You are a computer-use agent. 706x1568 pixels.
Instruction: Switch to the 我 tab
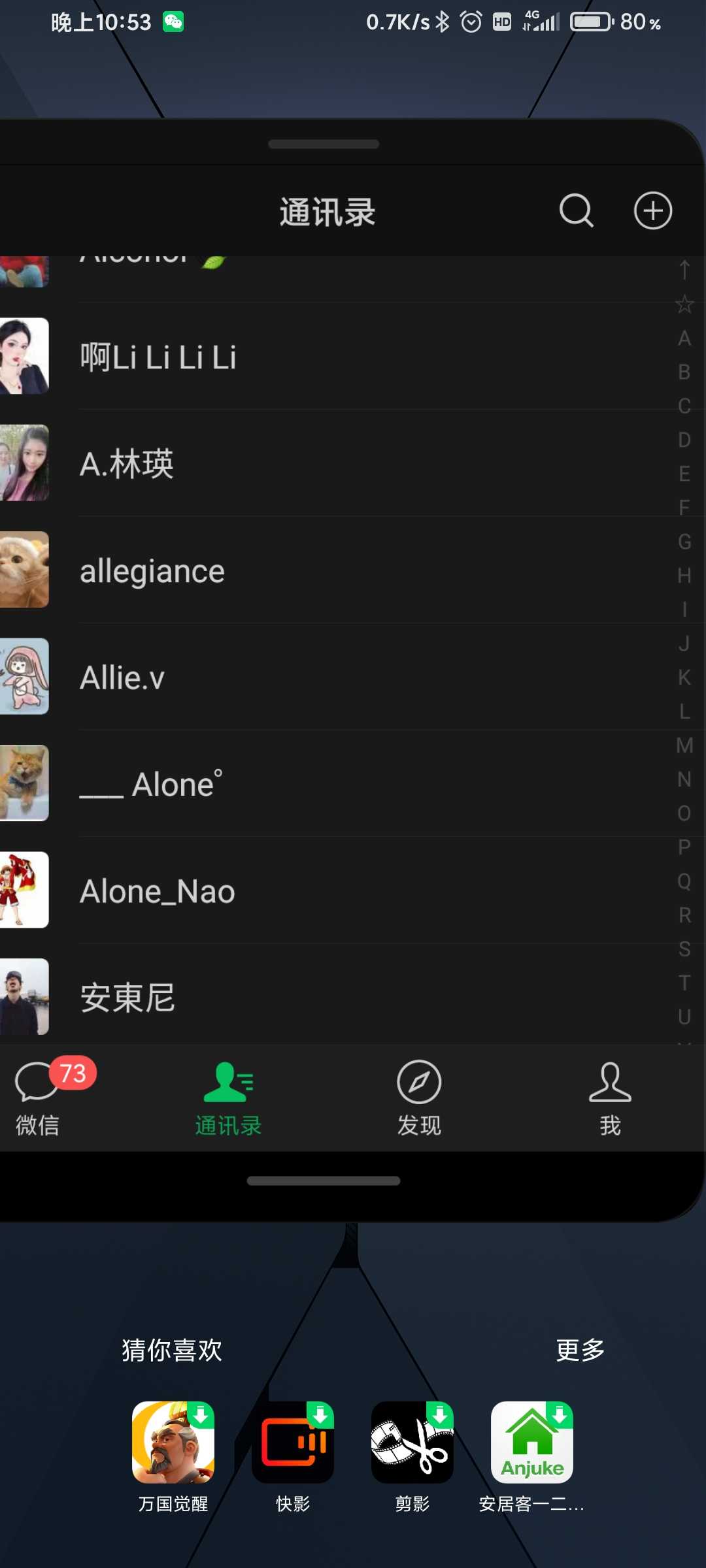coord(610,1098)
